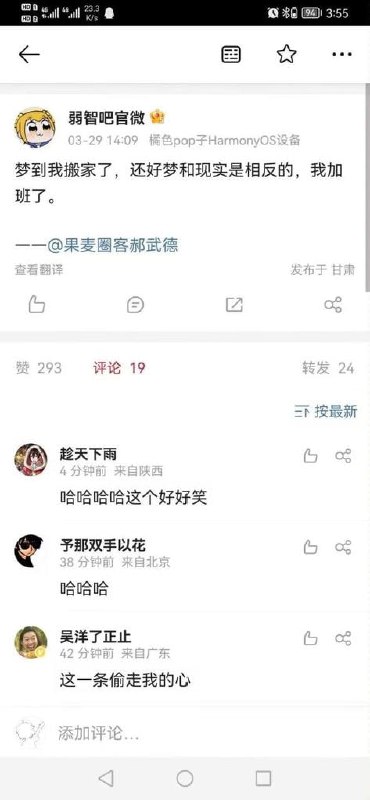Switch to the 赞 293 tab

[39, 368]
